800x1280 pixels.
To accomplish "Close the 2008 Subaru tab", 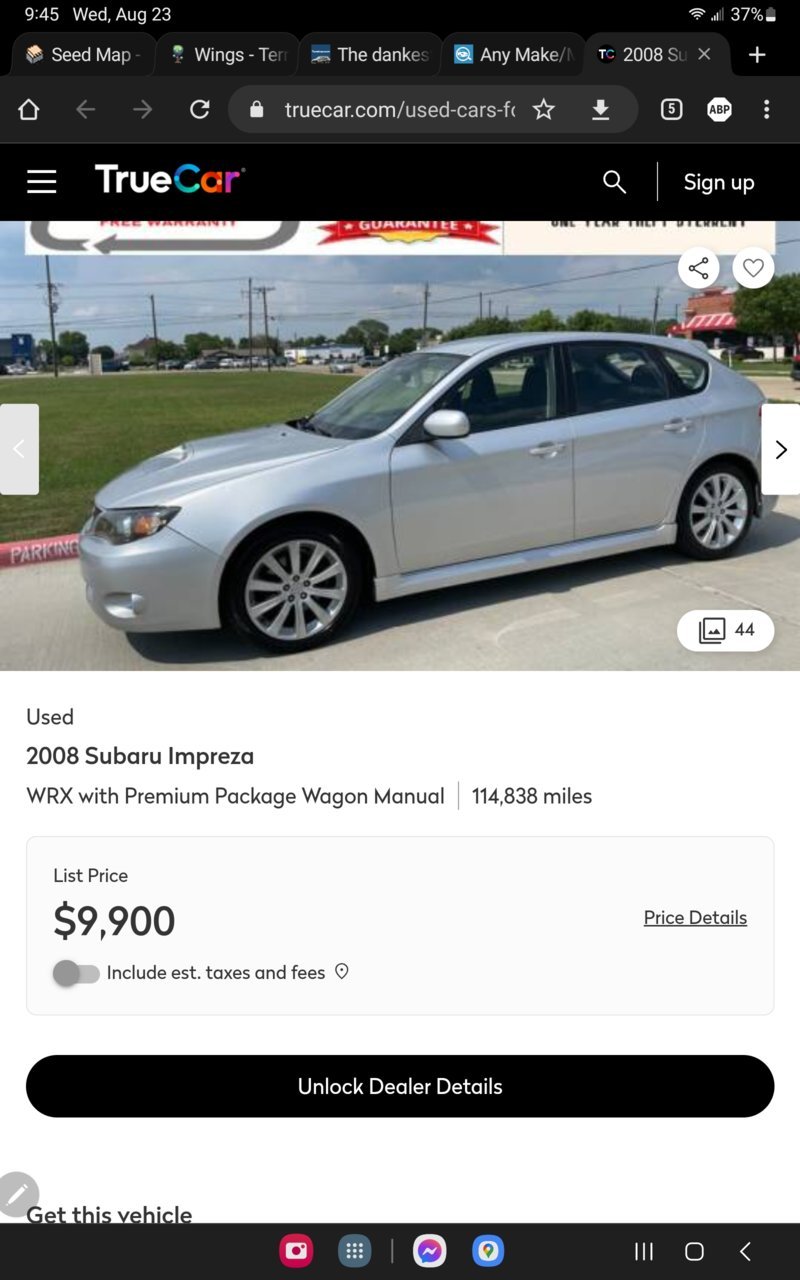I will [704, 55].
